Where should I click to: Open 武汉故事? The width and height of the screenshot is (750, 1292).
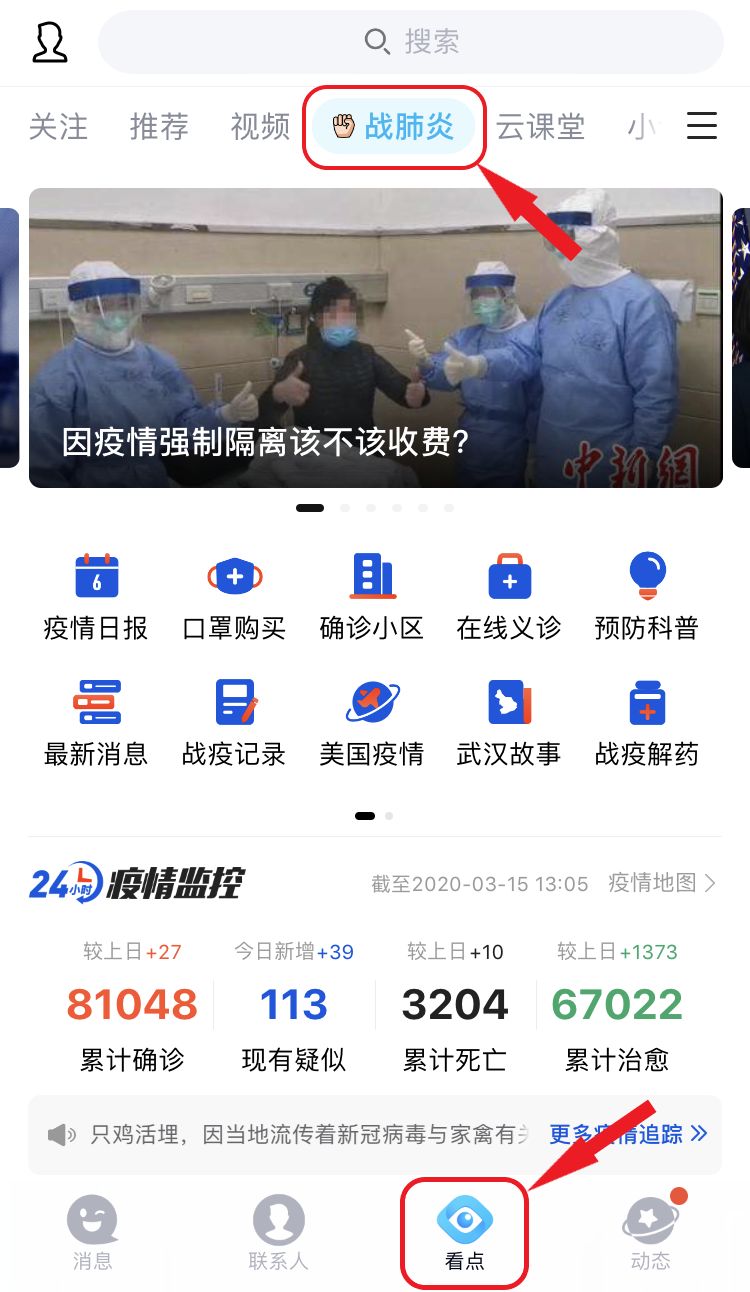point(509,723)
